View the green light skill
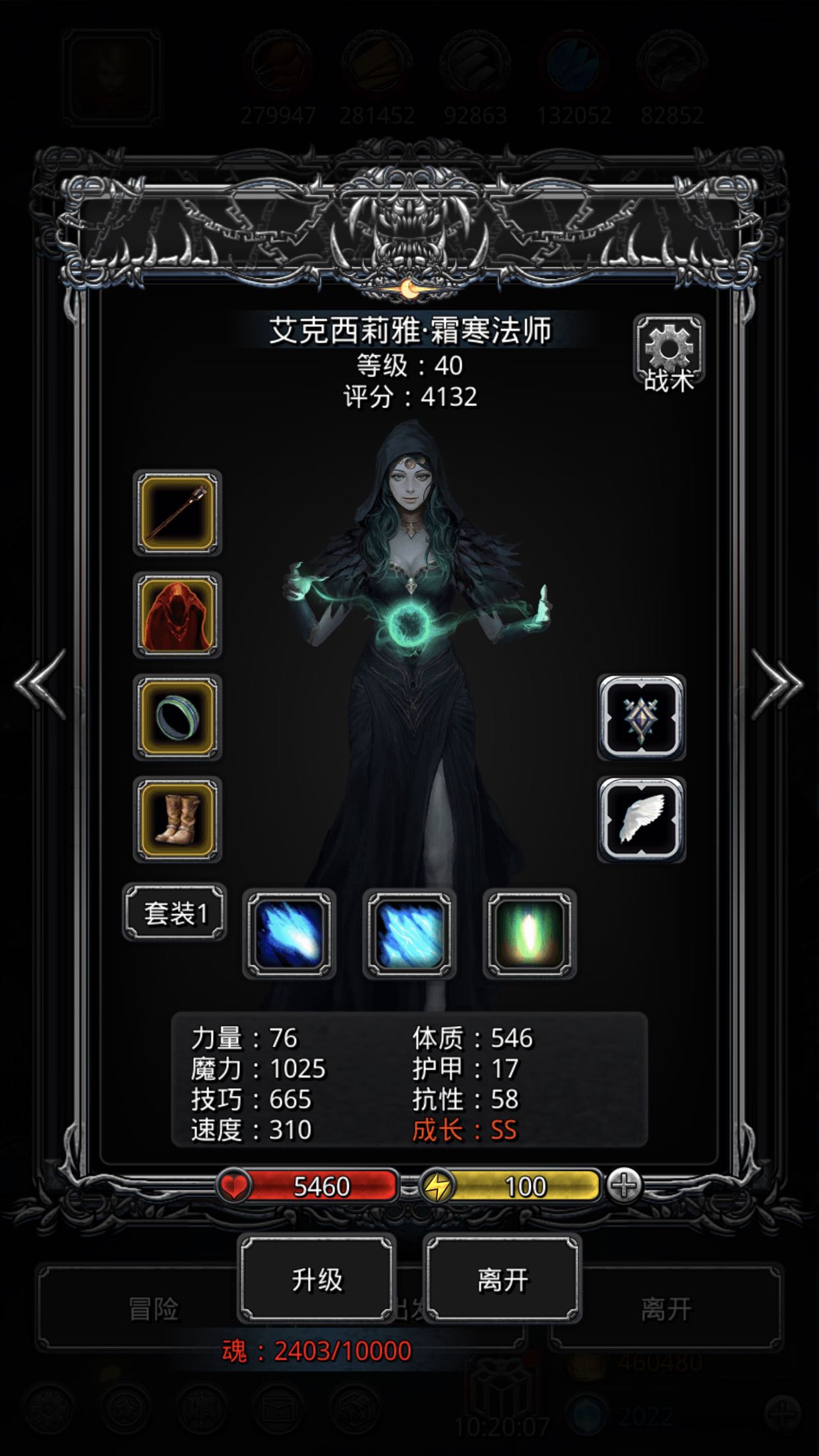Image resolution: width=819 pixels, height=1456 pixels. pos(530,933)
